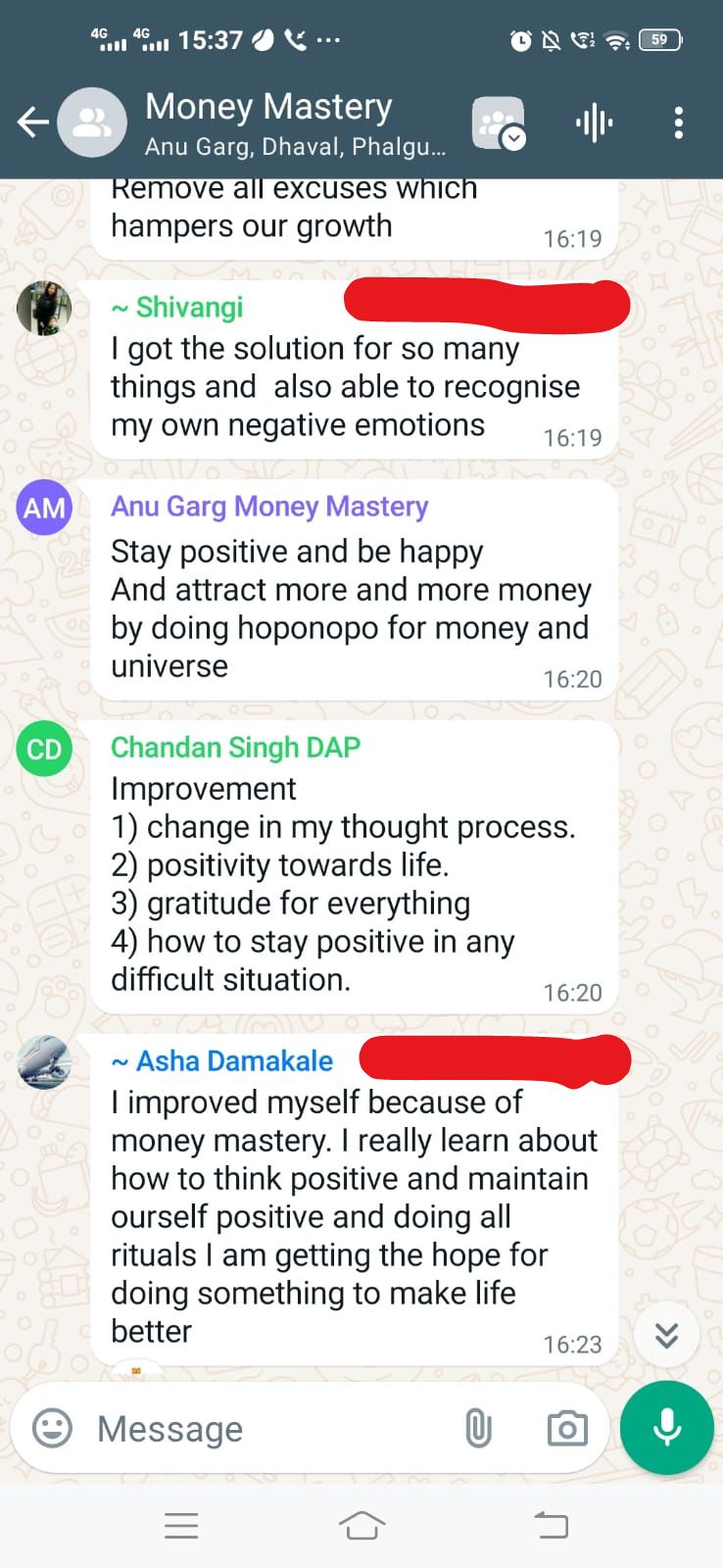Record a voice message
Viewport: 723px width, 1568px height.
tap(667, 1427)
